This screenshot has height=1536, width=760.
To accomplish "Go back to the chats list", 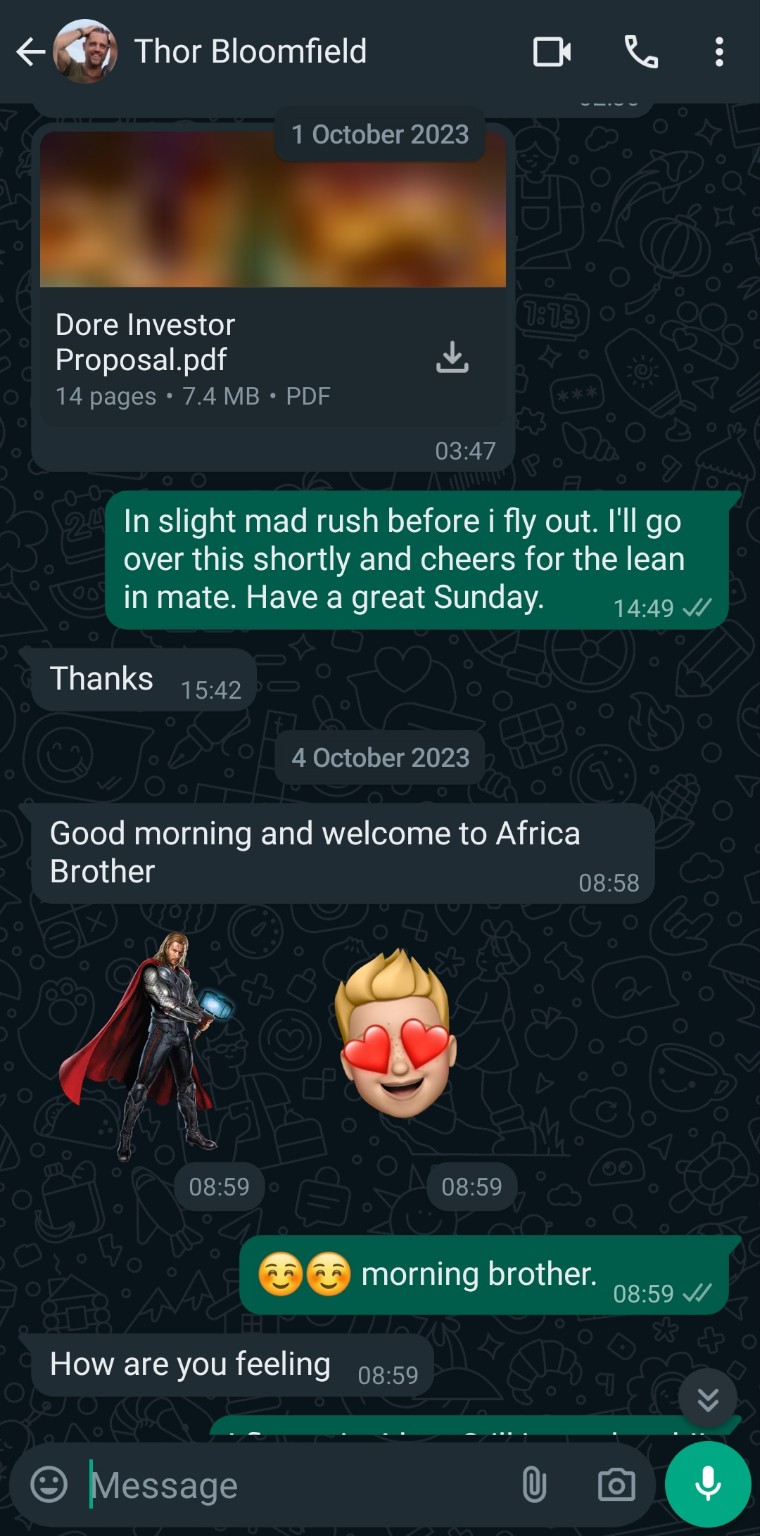I will click(x=30, y=52).
